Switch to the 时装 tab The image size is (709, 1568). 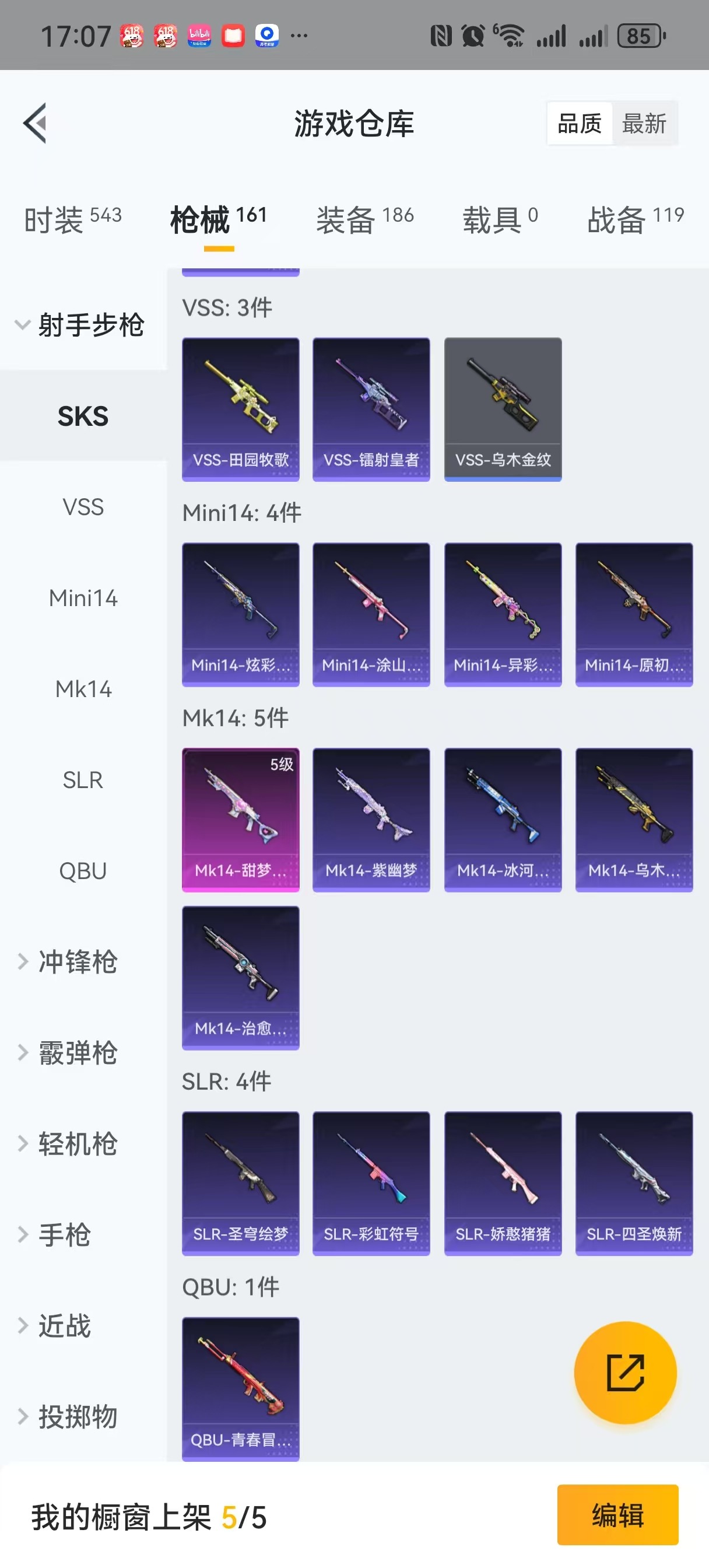(x=72, y=219)
